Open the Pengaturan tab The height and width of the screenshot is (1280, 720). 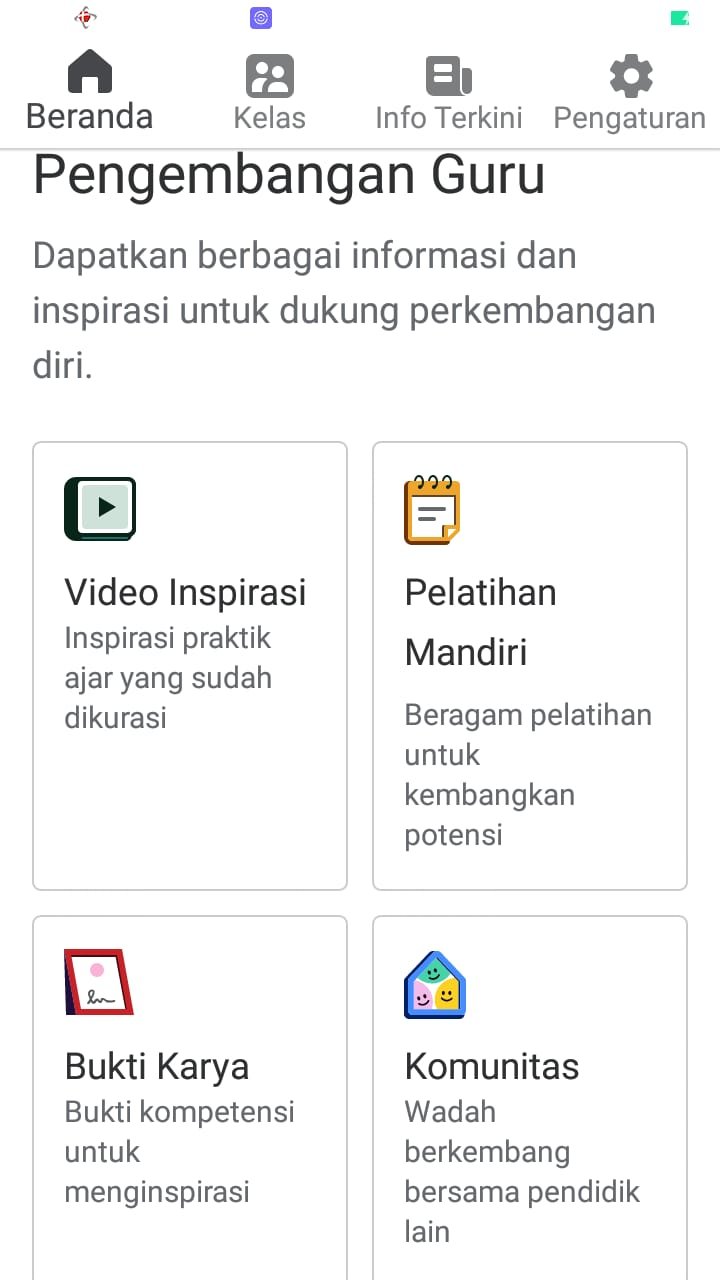630,93
